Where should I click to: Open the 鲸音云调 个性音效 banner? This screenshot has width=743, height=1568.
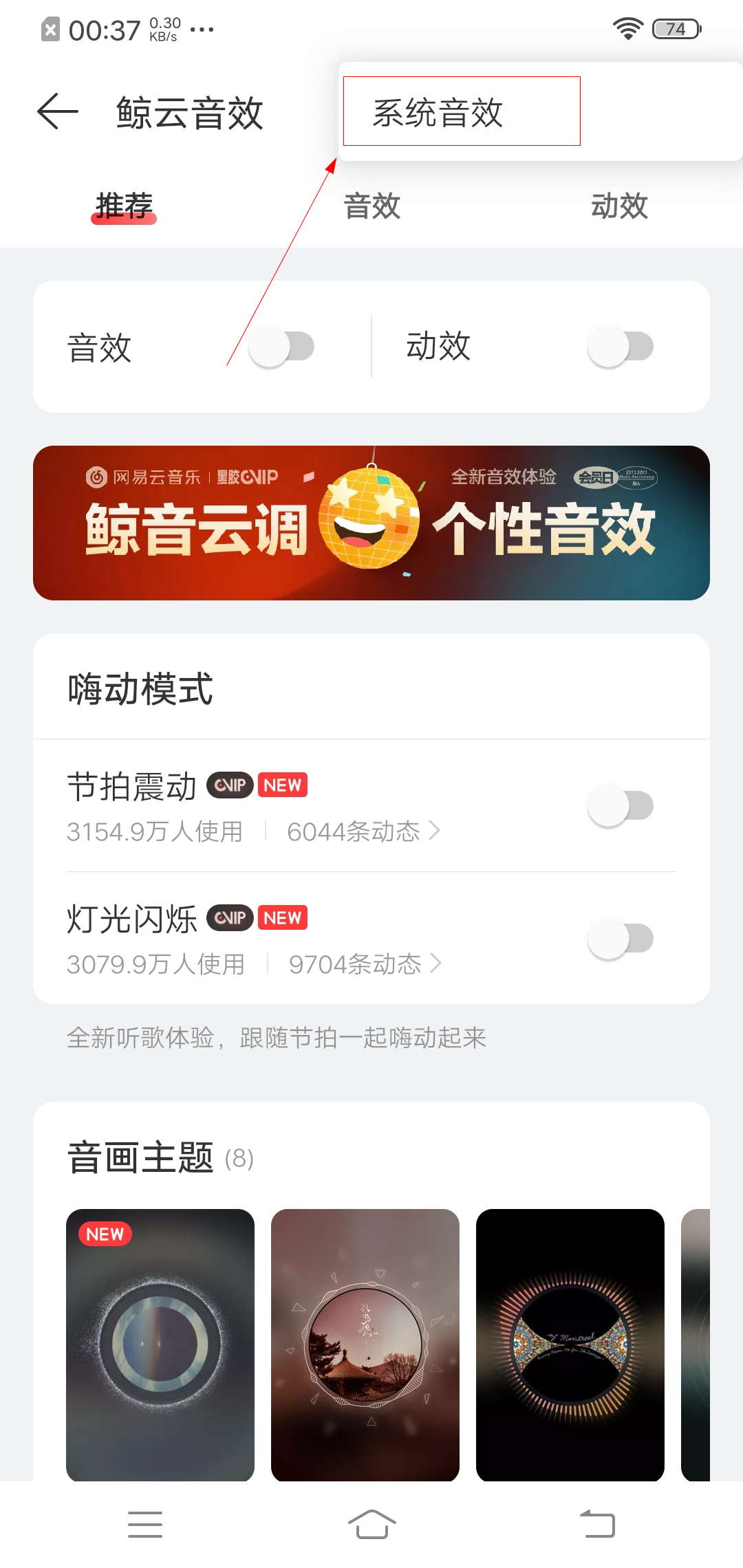click(371, 523)
